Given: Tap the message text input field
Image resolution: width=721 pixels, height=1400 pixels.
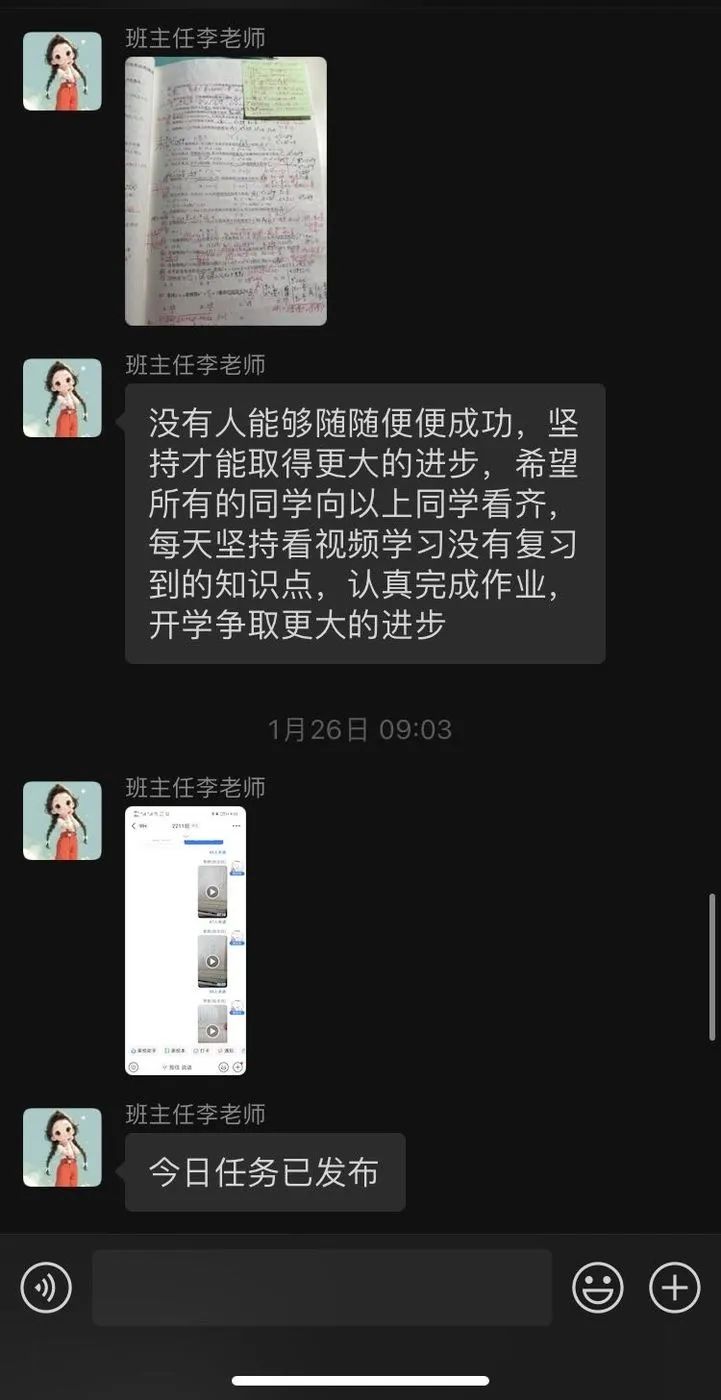Looking at the screenshot, I should point(321,1287).
